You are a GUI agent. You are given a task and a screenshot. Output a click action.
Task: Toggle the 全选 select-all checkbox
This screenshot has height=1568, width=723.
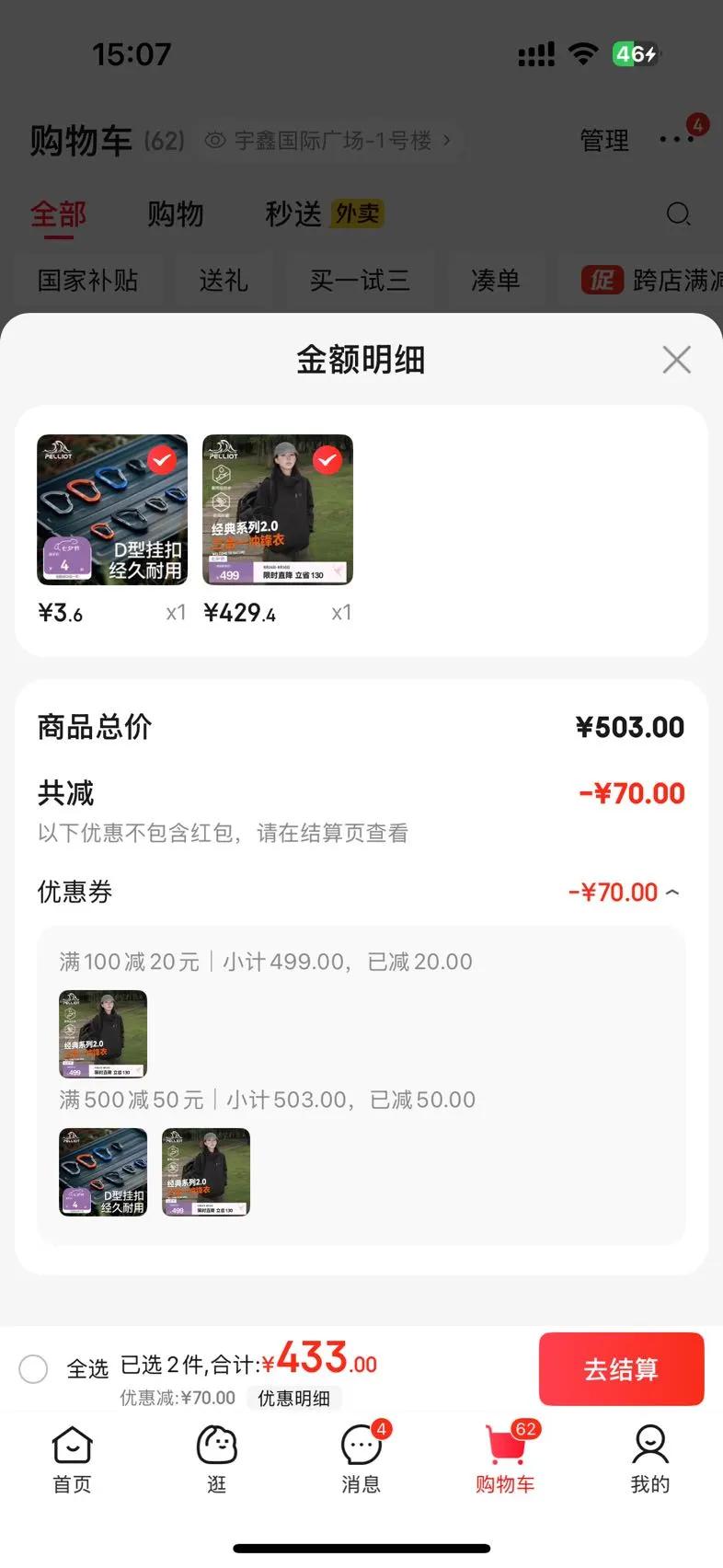click(x=34, y=1369)
